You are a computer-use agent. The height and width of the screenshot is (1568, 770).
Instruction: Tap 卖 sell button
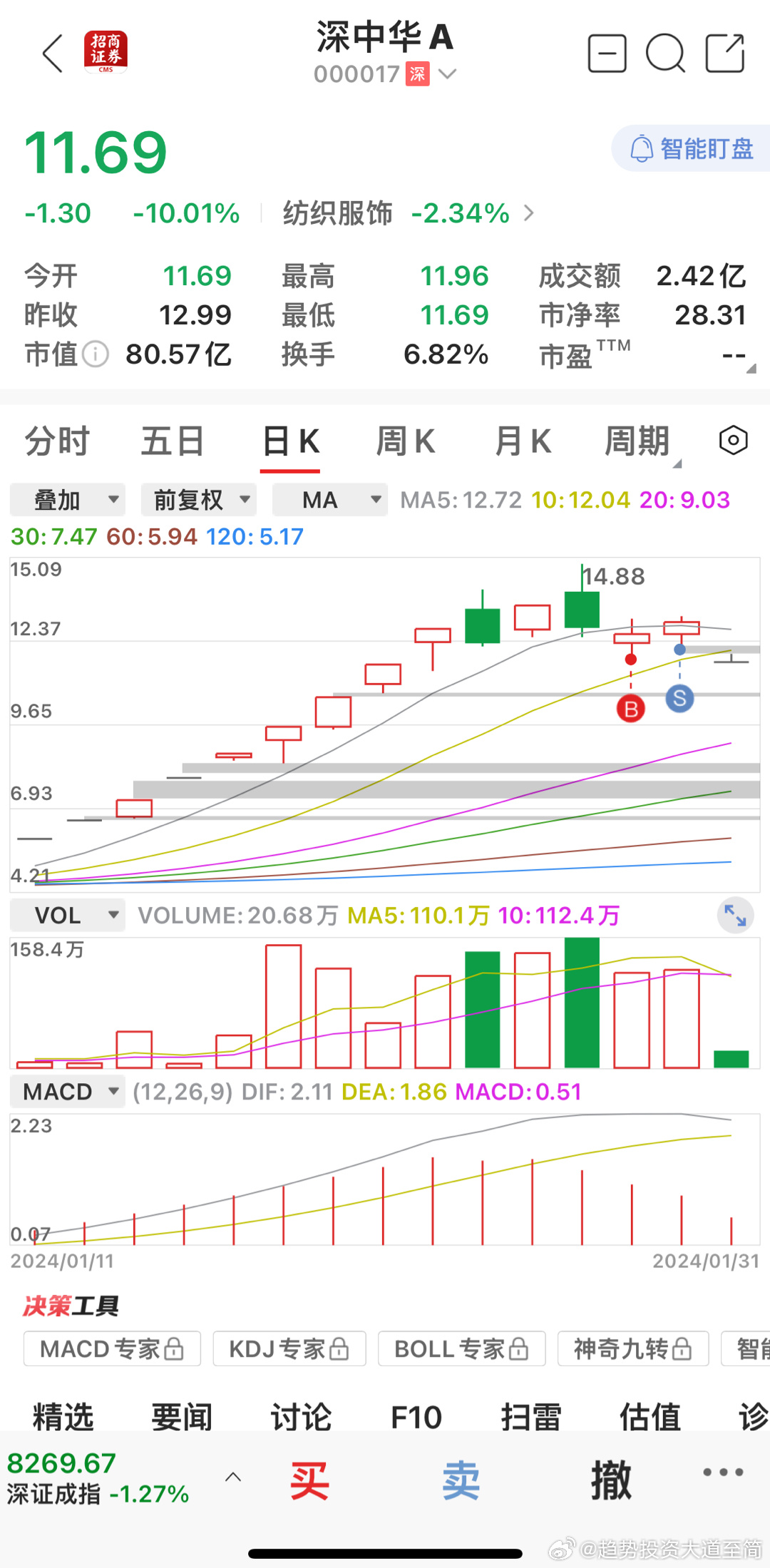[x=461, y=1481]
